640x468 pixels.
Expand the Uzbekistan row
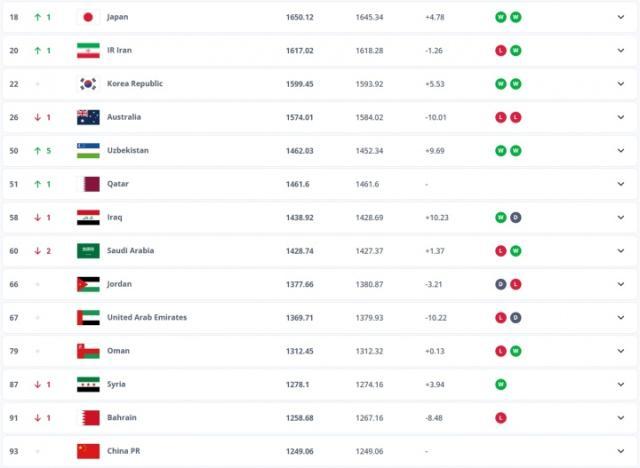620,150
